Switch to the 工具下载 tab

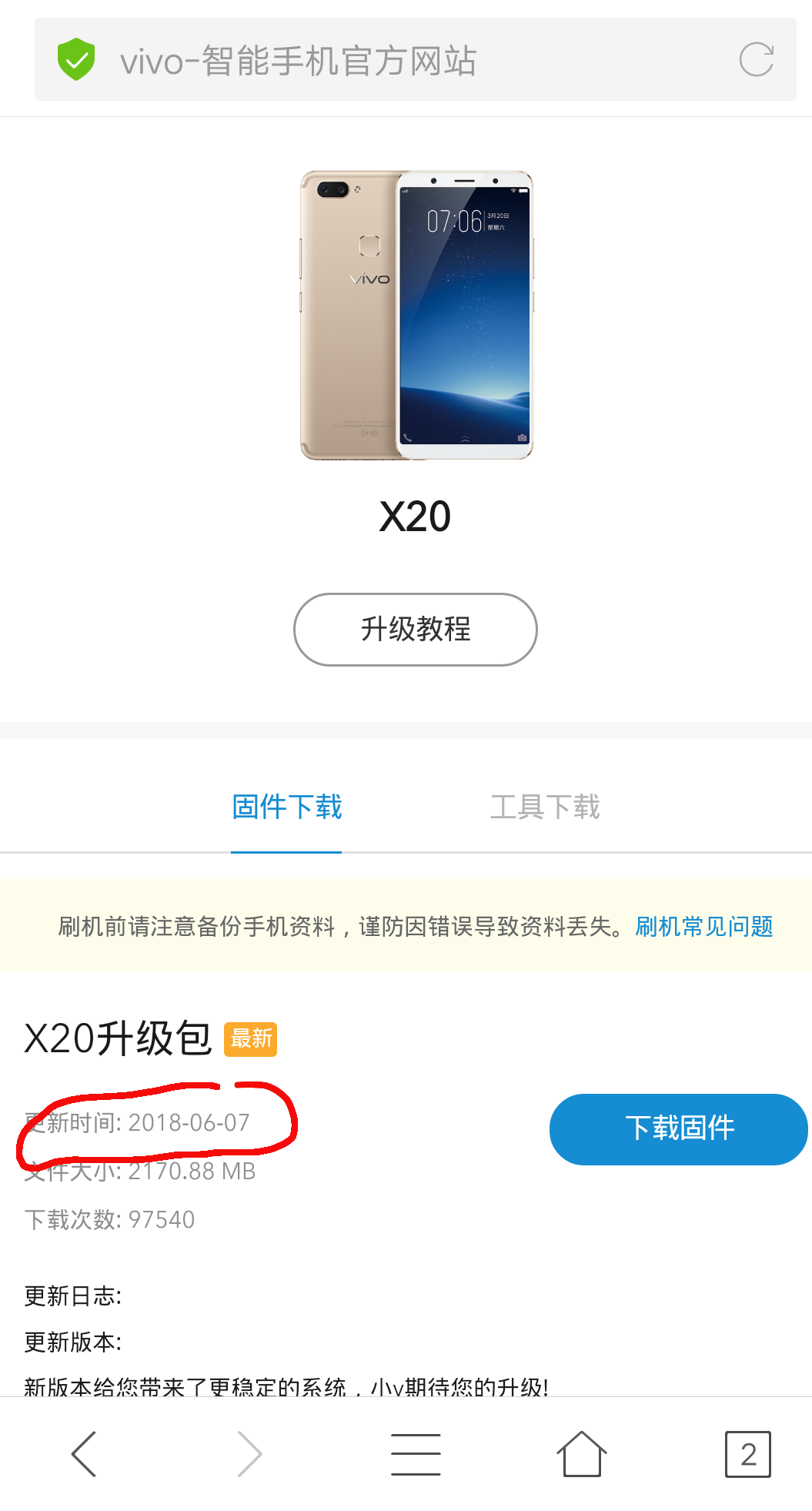tap(545, 807)
